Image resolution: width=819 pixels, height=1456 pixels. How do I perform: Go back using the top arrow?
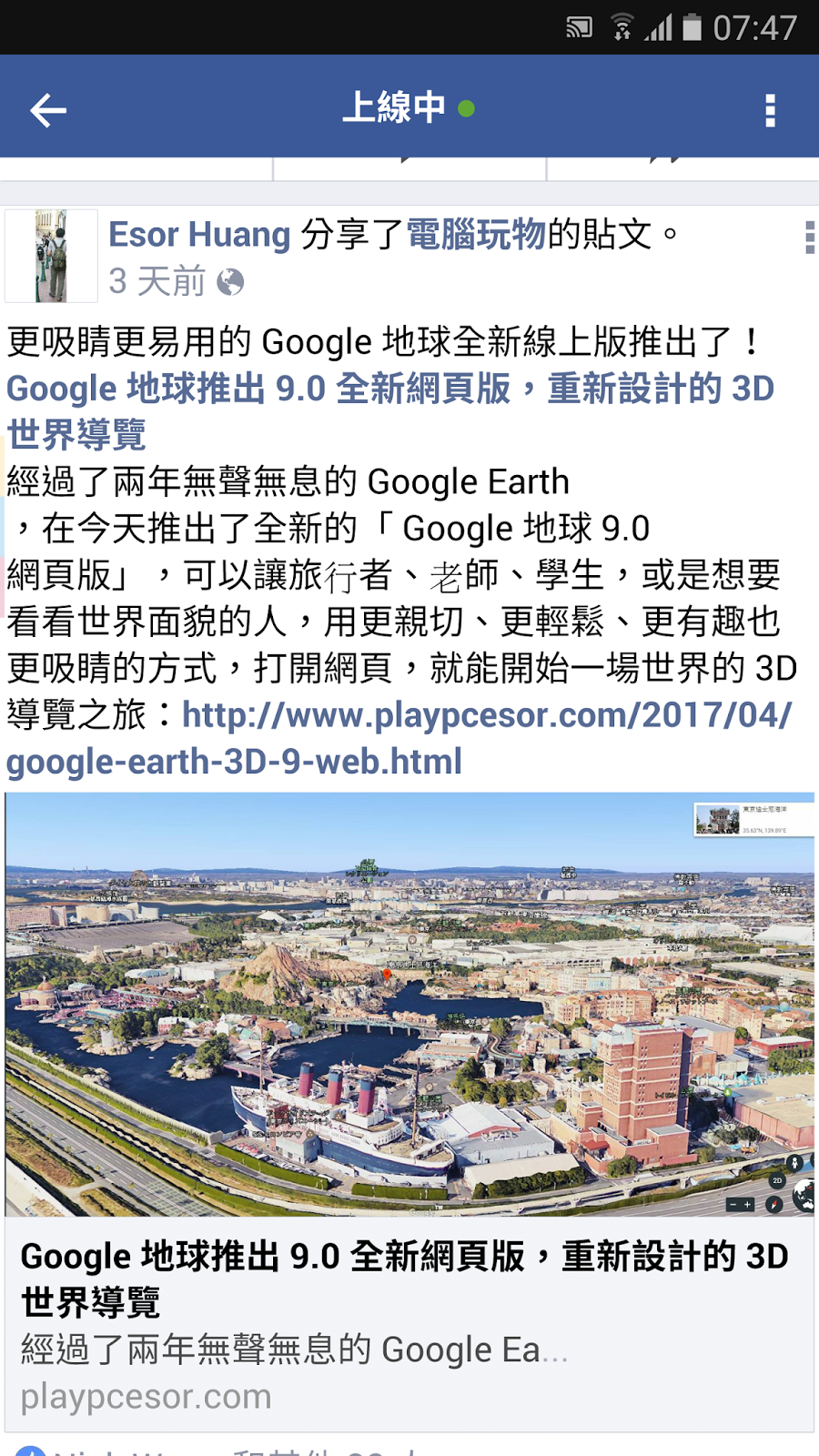48,111
